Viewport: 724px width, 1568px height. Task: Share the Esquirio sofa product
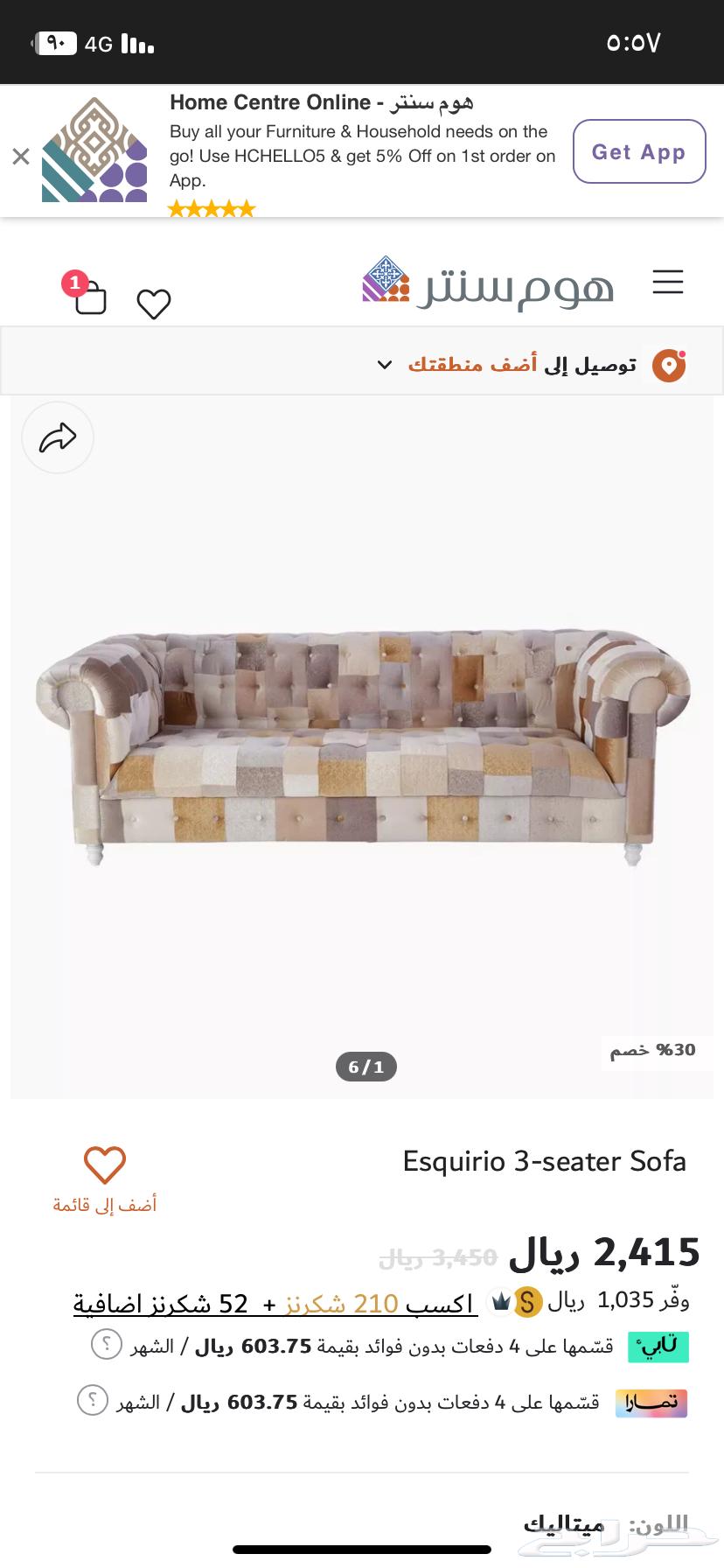click(x=58, y=437)
